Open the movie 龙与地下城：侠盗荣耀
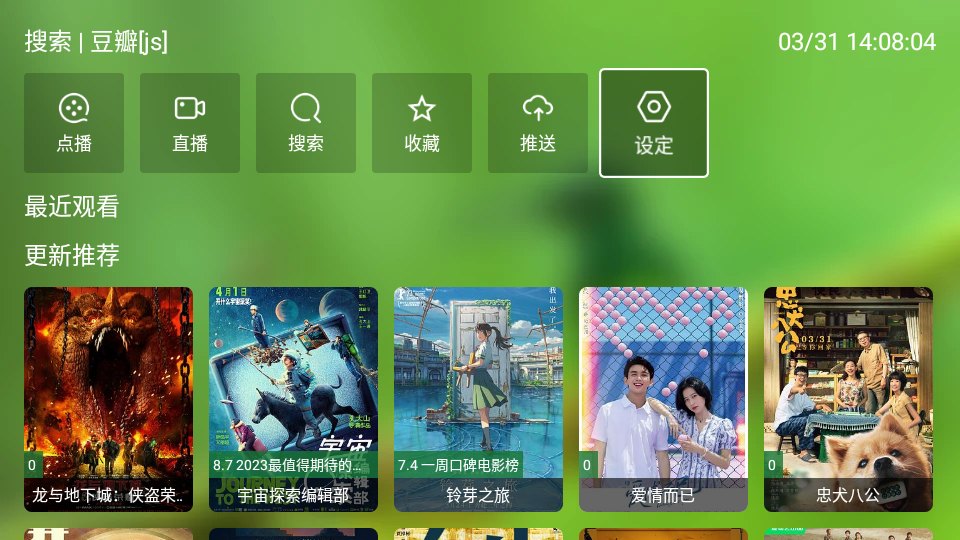Image resolution: width=960 pixels, height=540 pixels. (108, 399)
